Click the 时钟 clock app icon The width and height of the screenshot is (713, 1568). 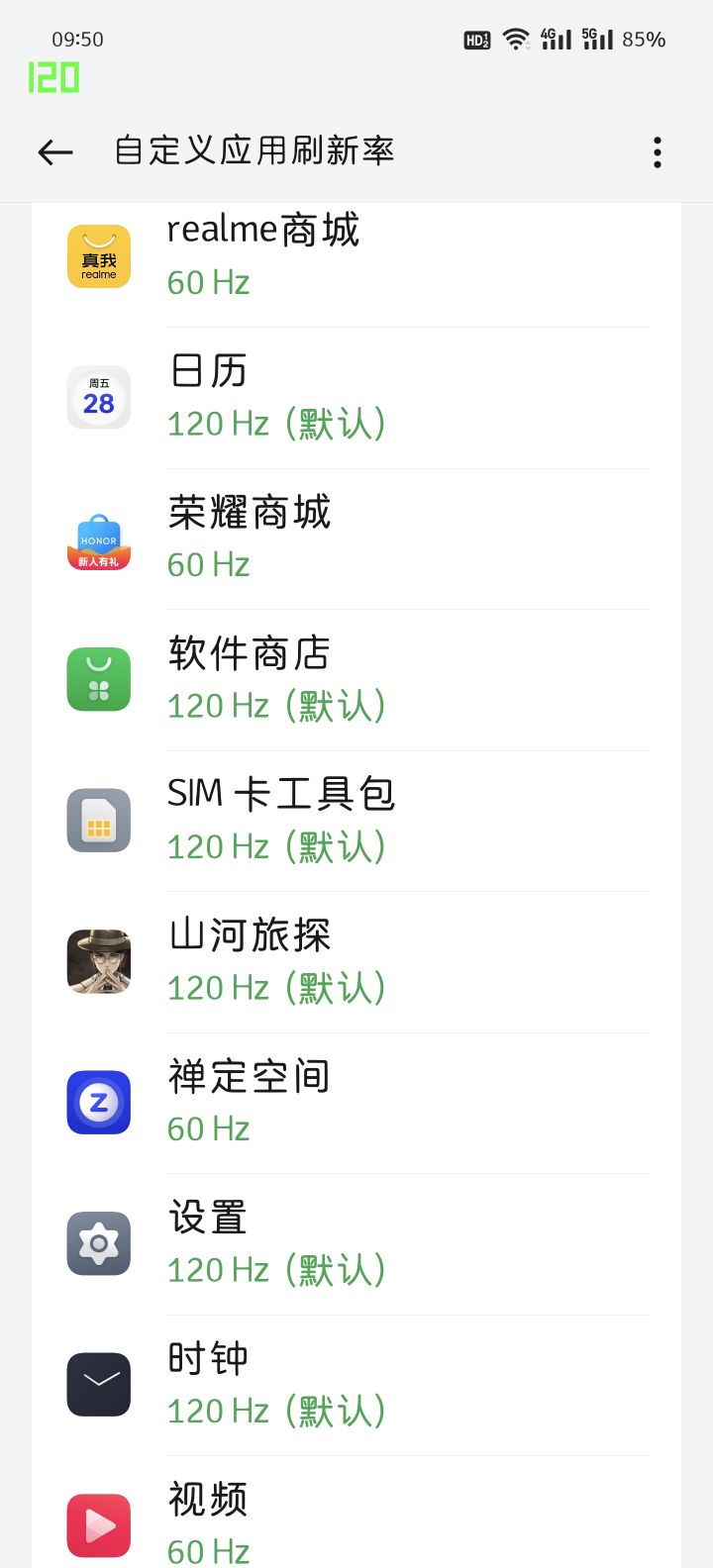pyautogui.click(x=98, y=1384)
